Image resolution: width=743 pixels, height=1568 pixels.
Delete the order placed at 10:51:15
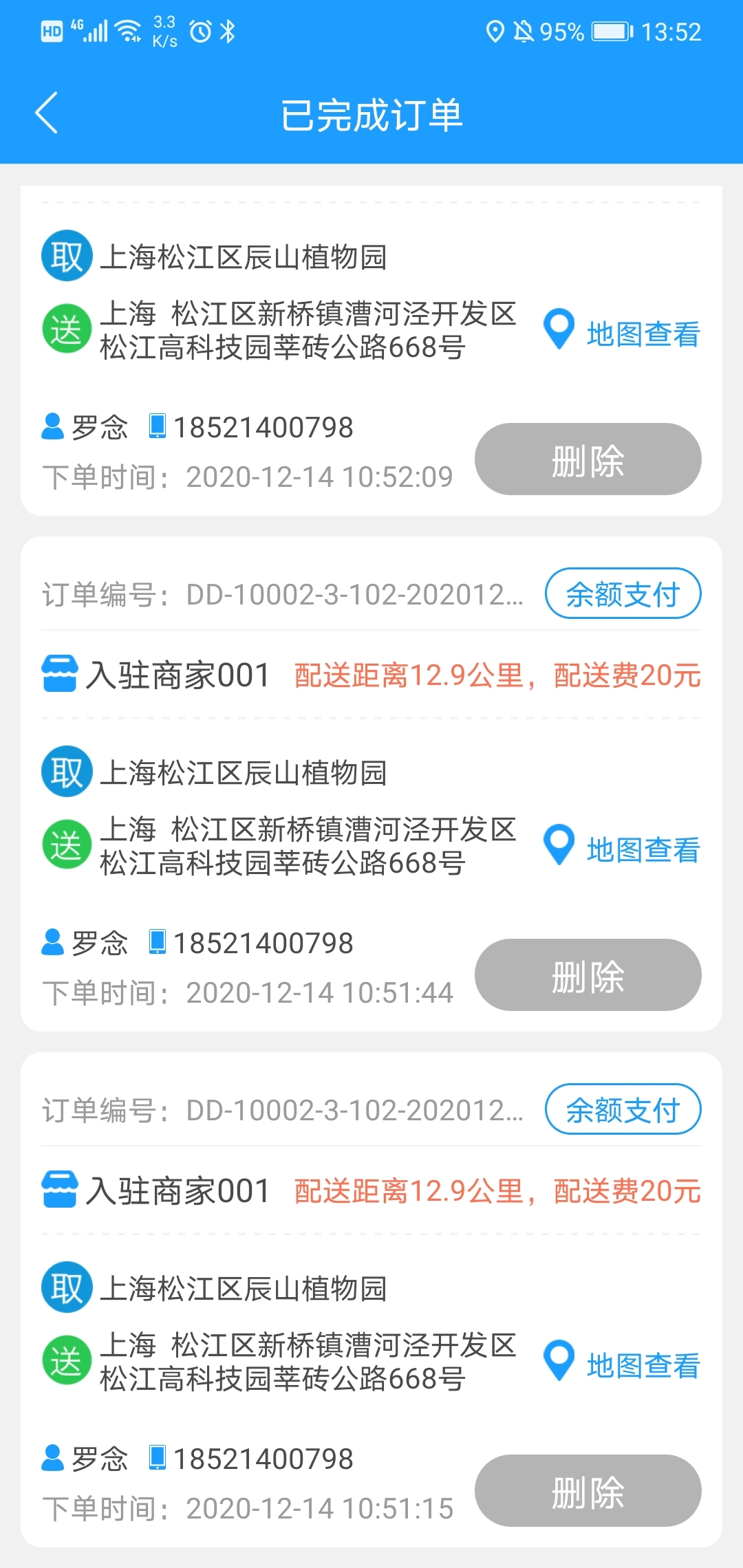point(588,1491)
